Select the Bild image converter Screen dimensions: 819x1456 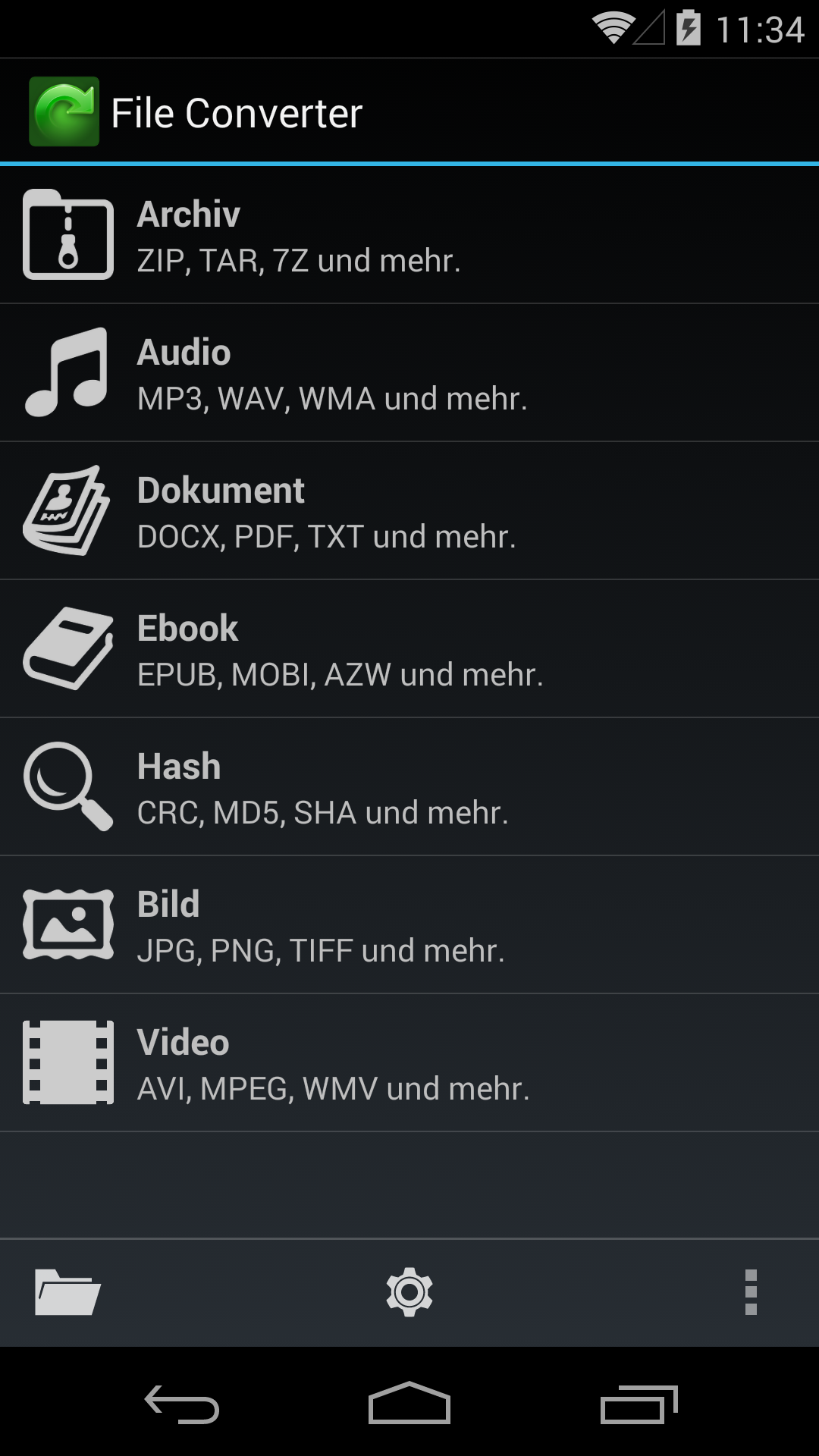[409, 925]
